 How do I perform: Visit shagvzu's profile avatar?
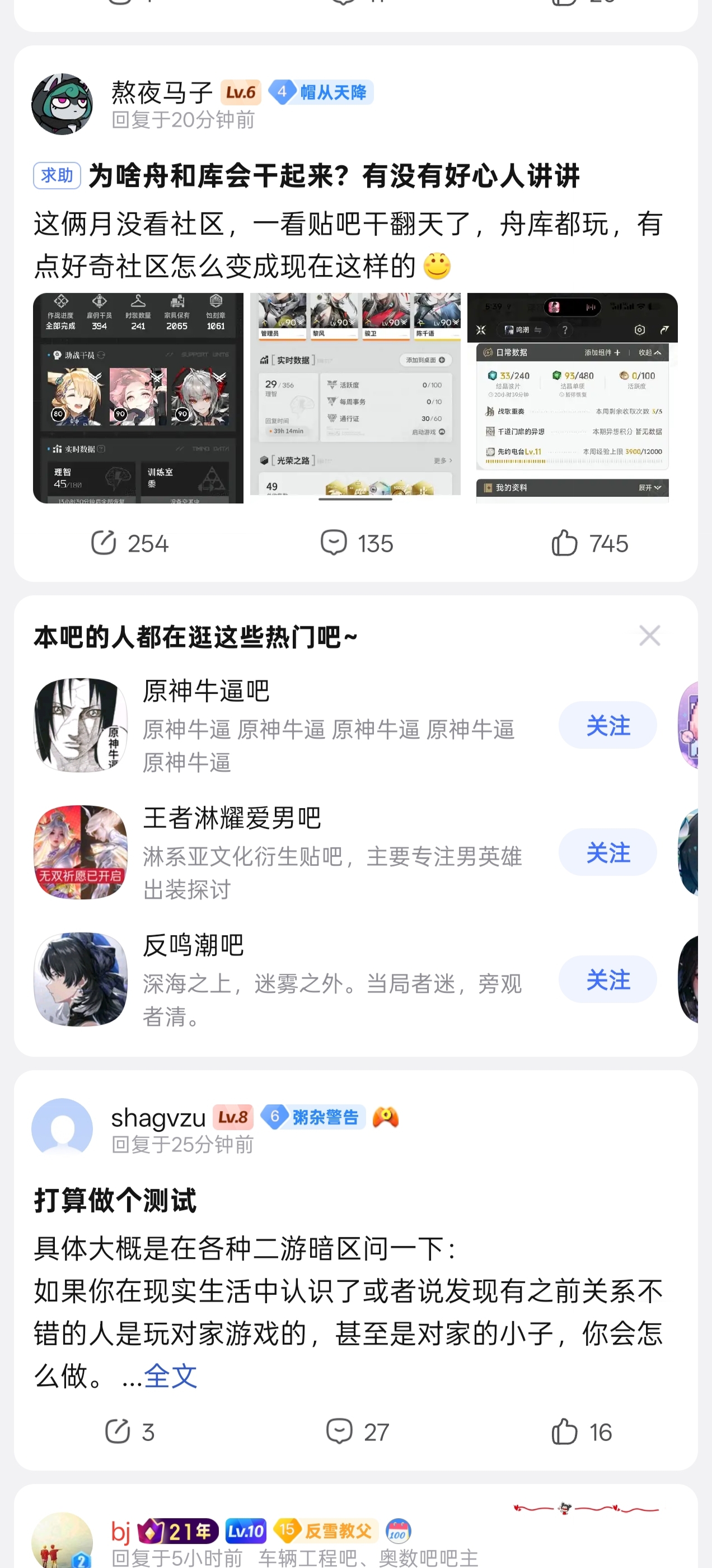(62, 1128)
